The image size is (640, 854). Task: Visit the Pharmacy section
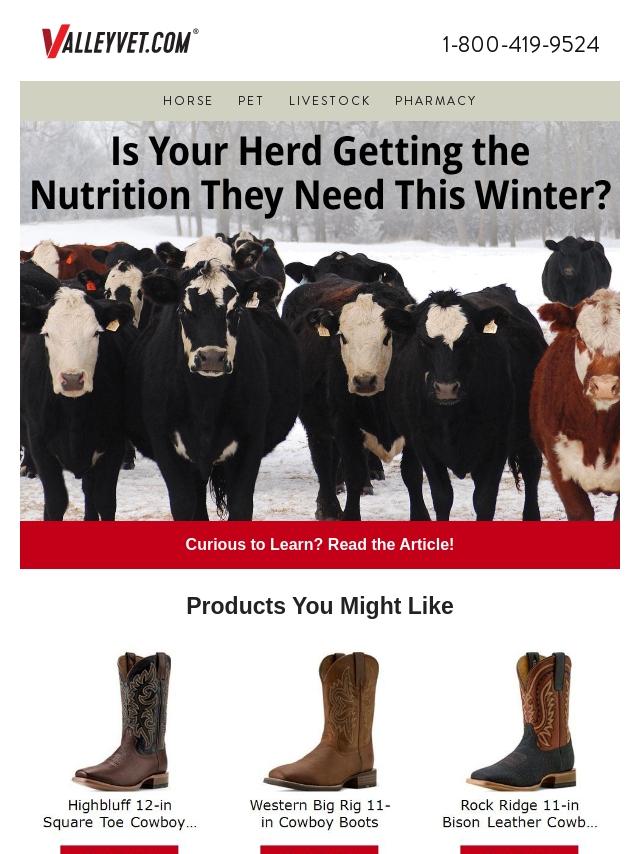[x=435, y=101]
